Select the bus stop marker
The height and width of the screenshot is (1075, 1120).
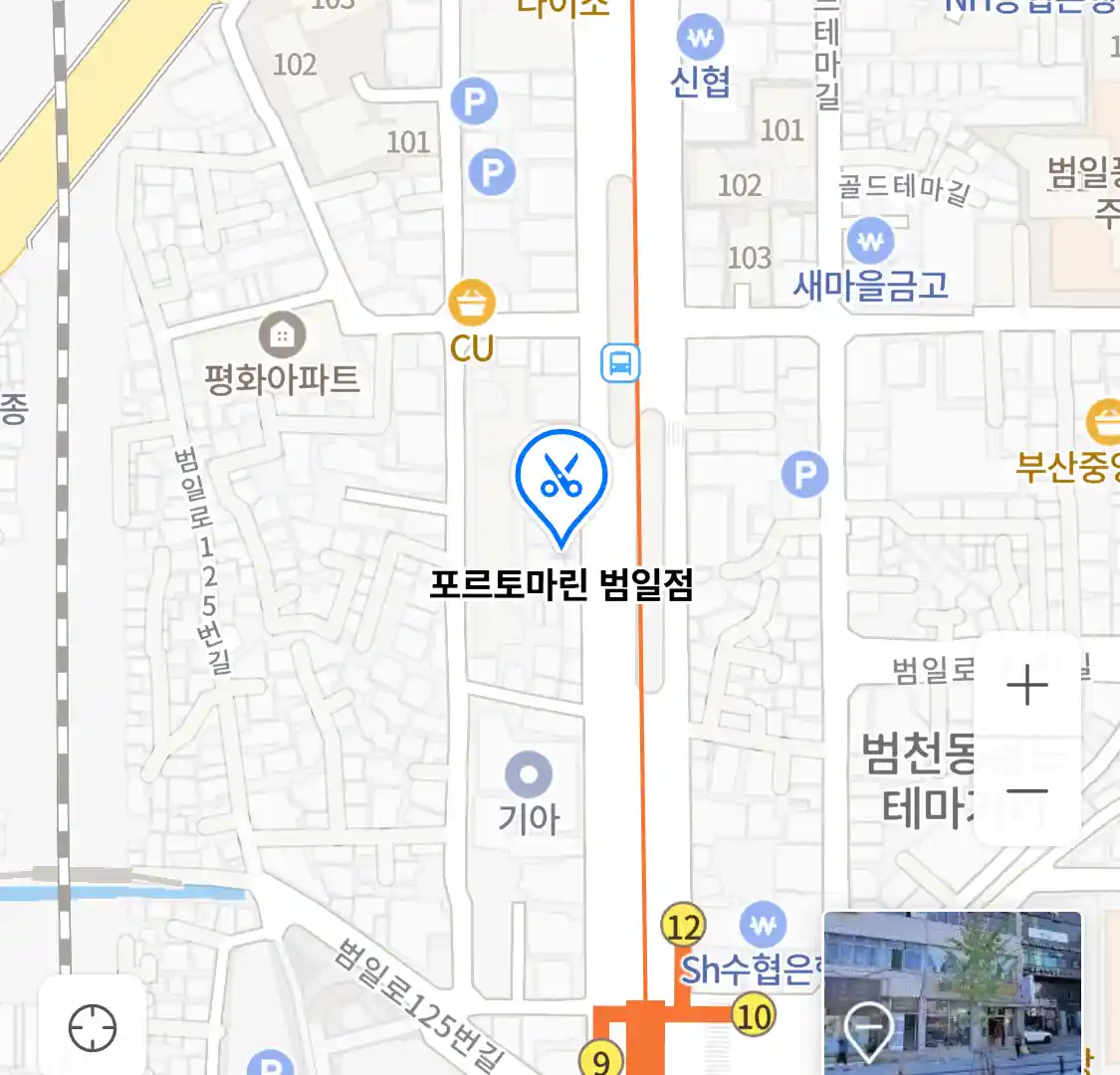click(620, 363)
